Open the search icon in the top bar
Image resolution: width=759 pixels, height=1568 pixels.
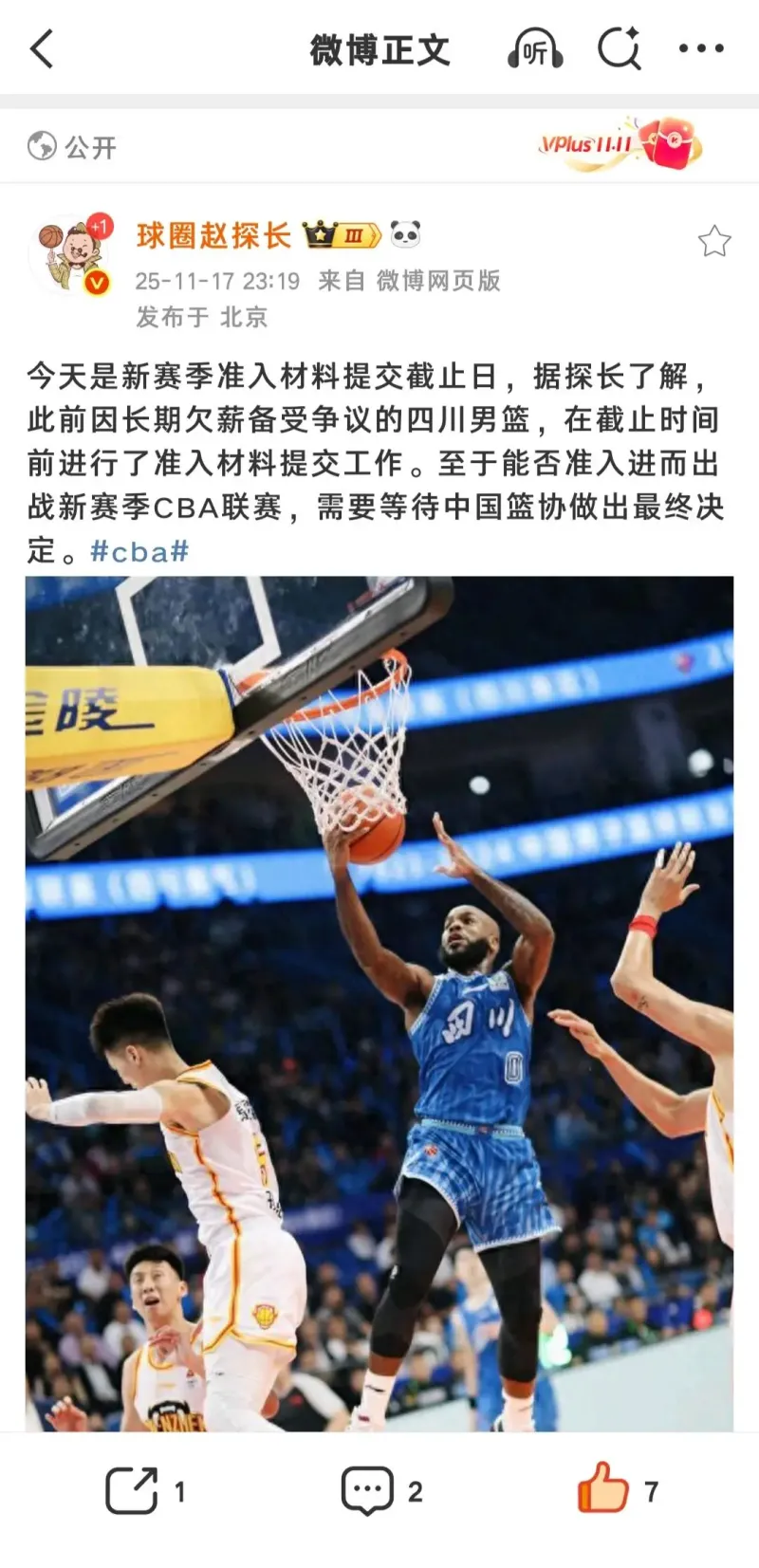point(619,49)
